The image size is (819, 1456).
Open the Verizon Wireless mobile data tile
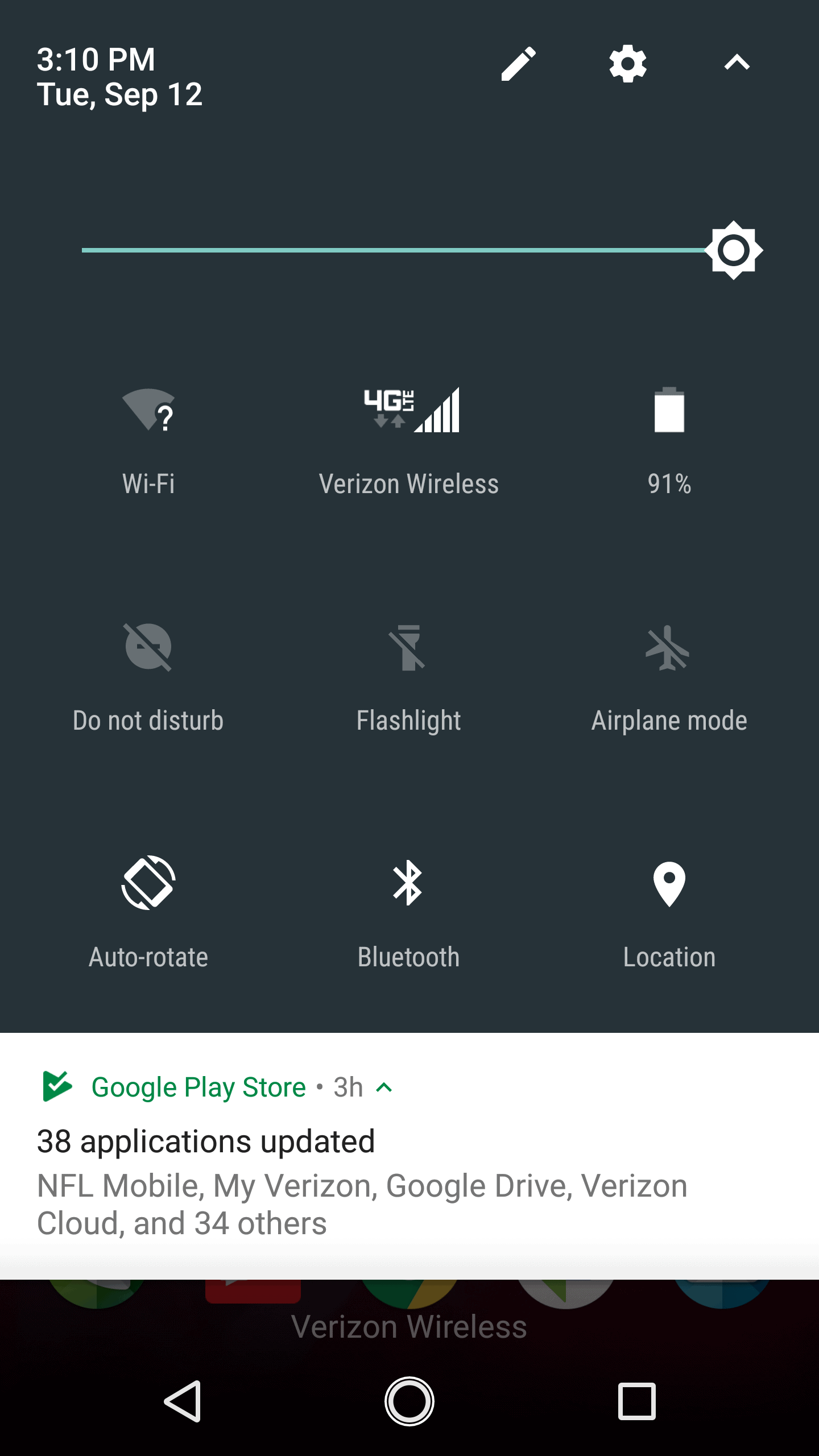click(409, 412)
